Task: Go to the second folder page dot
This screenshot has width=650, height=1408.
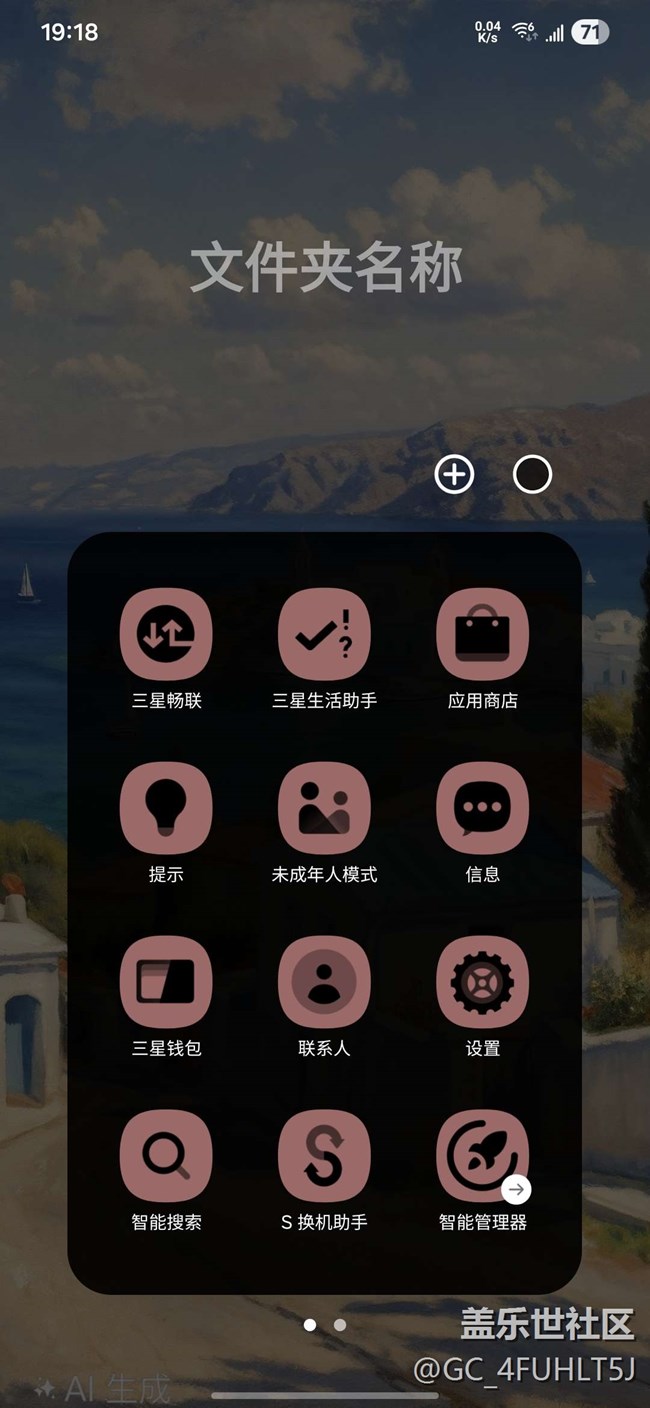Action: (x=340, y=1325)
